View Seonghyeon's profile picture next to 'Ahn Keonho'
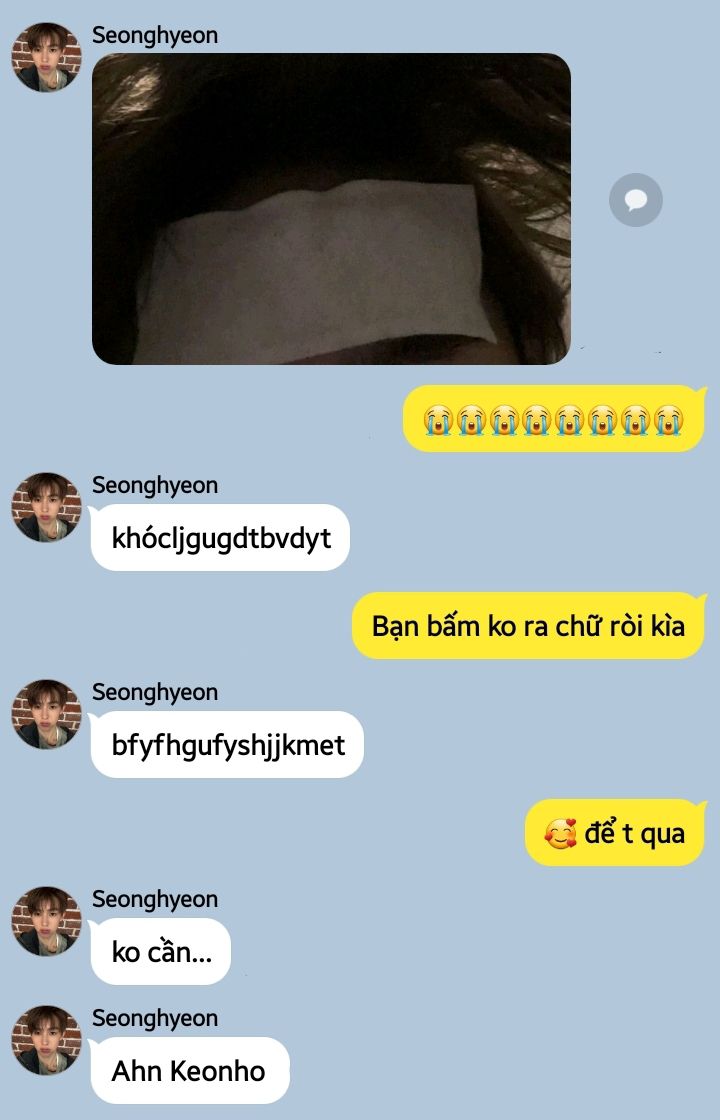The image size is (720, 1120). point(46,1041)
